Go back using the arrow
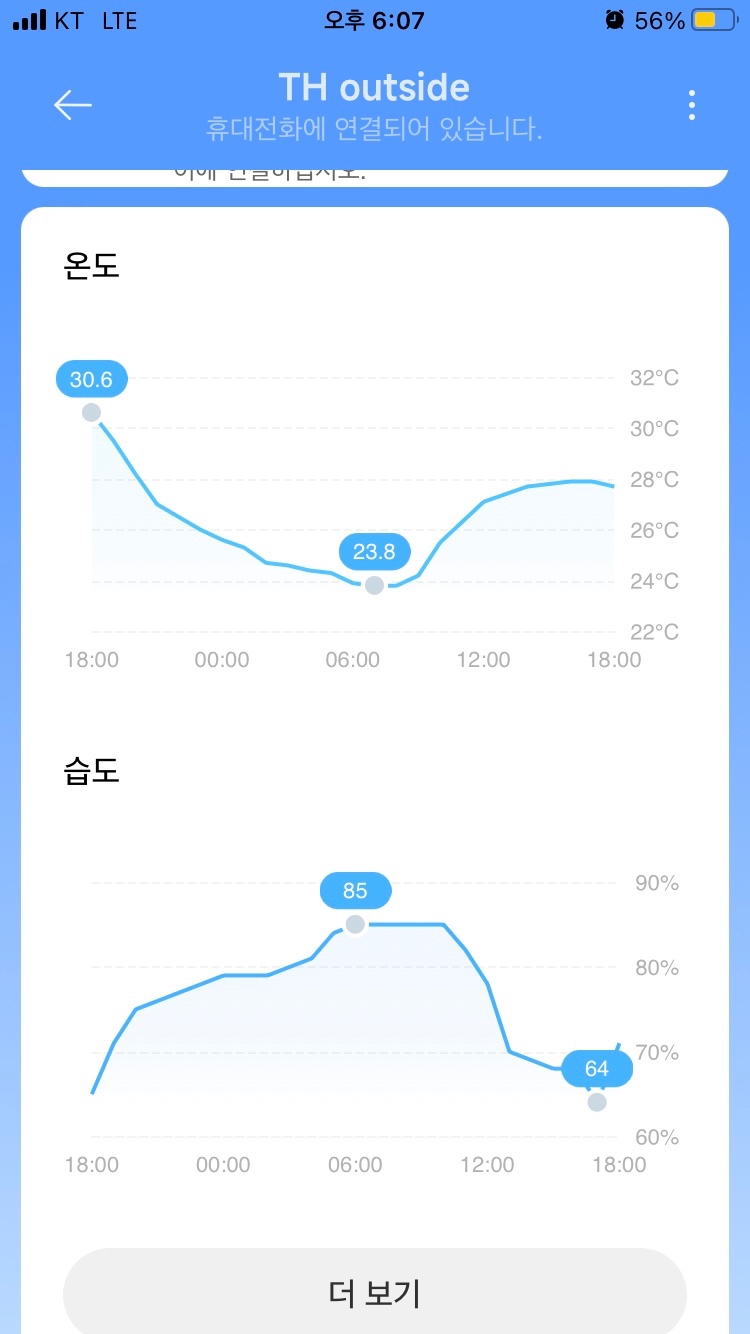 [x=73, y=105]
